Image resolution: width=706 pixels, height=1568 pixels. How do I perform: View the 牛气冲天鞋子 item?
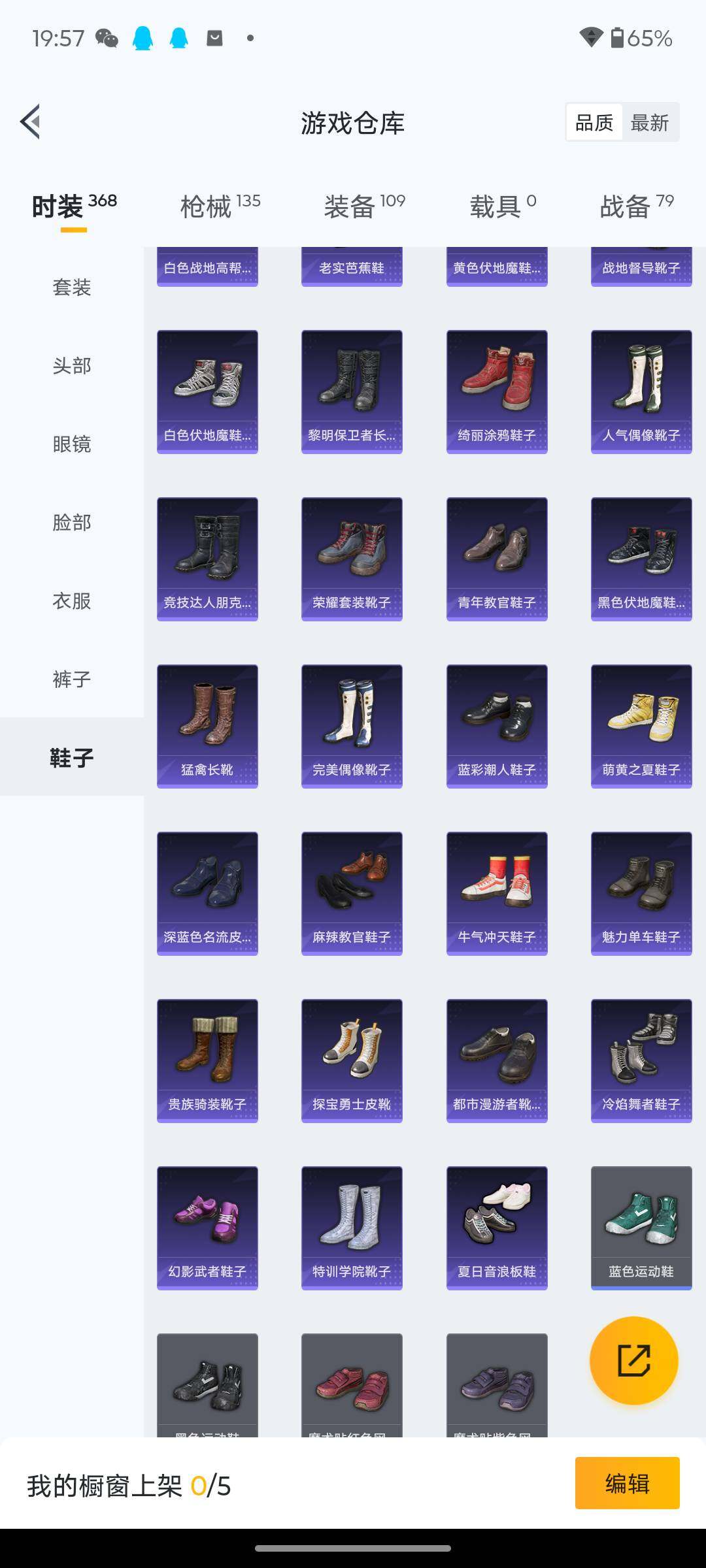pos(497,893)
